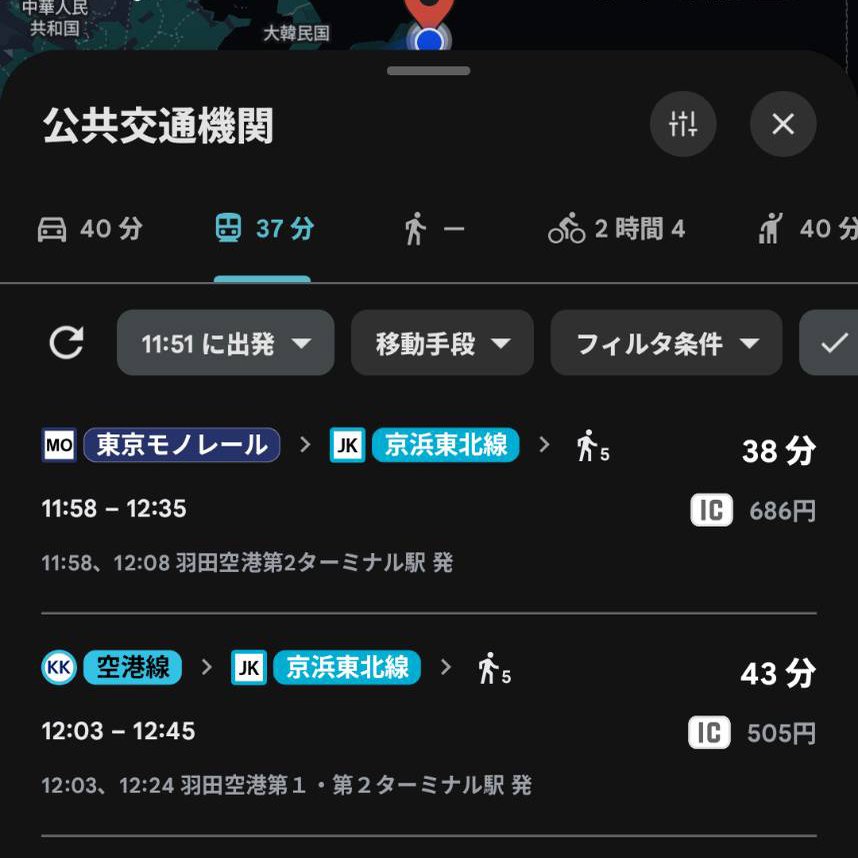Viewport: 858px width, 858px height.
Task: Select the transit 37分 tab
Action: coord(264,230)
